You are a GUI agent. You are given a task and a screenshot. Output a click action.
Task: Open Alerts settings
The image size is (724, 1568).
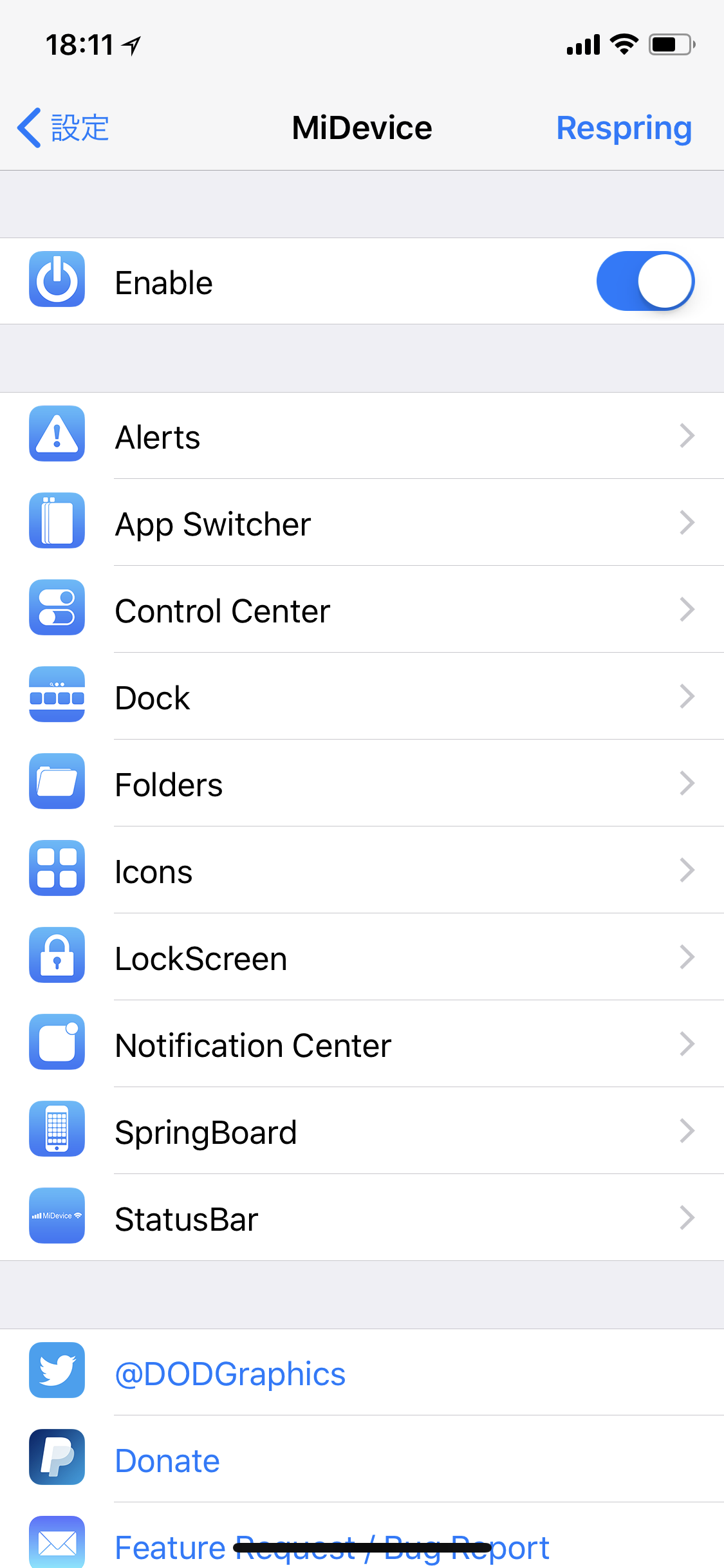pyautogui.click(x=362, y=436)
